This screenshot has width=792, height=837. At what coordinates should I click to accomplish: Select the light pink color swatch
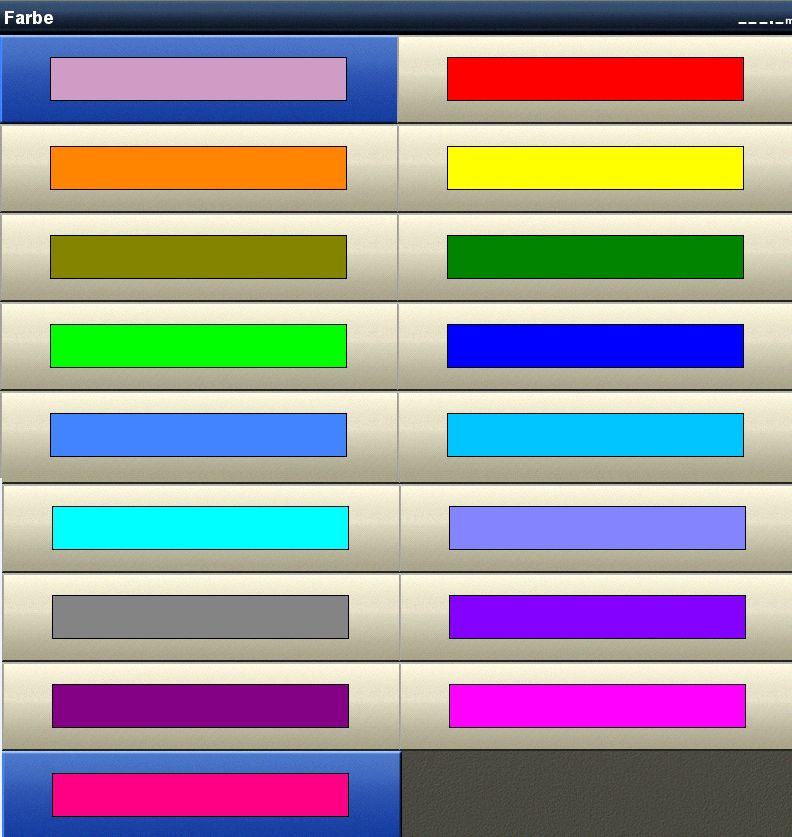tap(198, 79)
